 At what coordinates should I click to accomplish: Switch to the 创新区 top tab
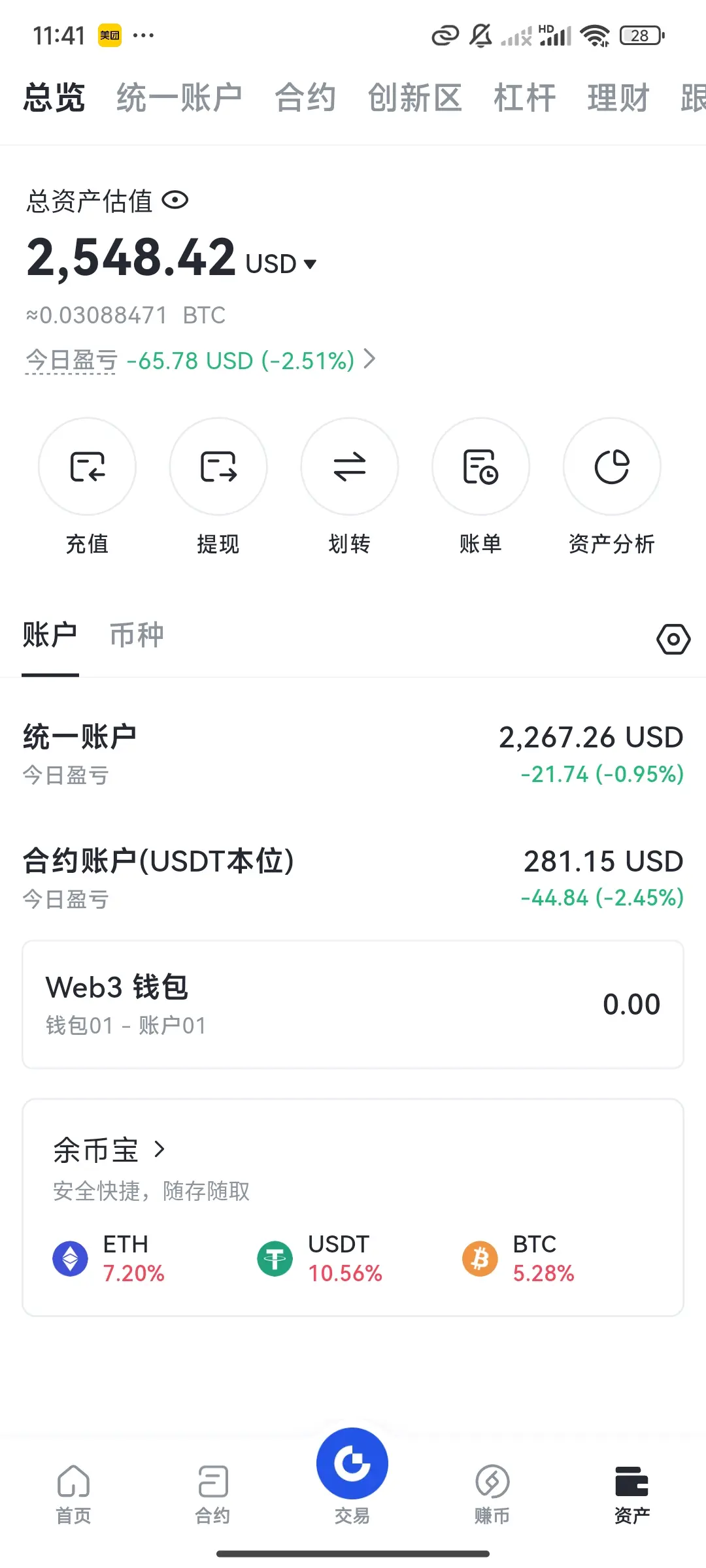(x=415, y=98)
